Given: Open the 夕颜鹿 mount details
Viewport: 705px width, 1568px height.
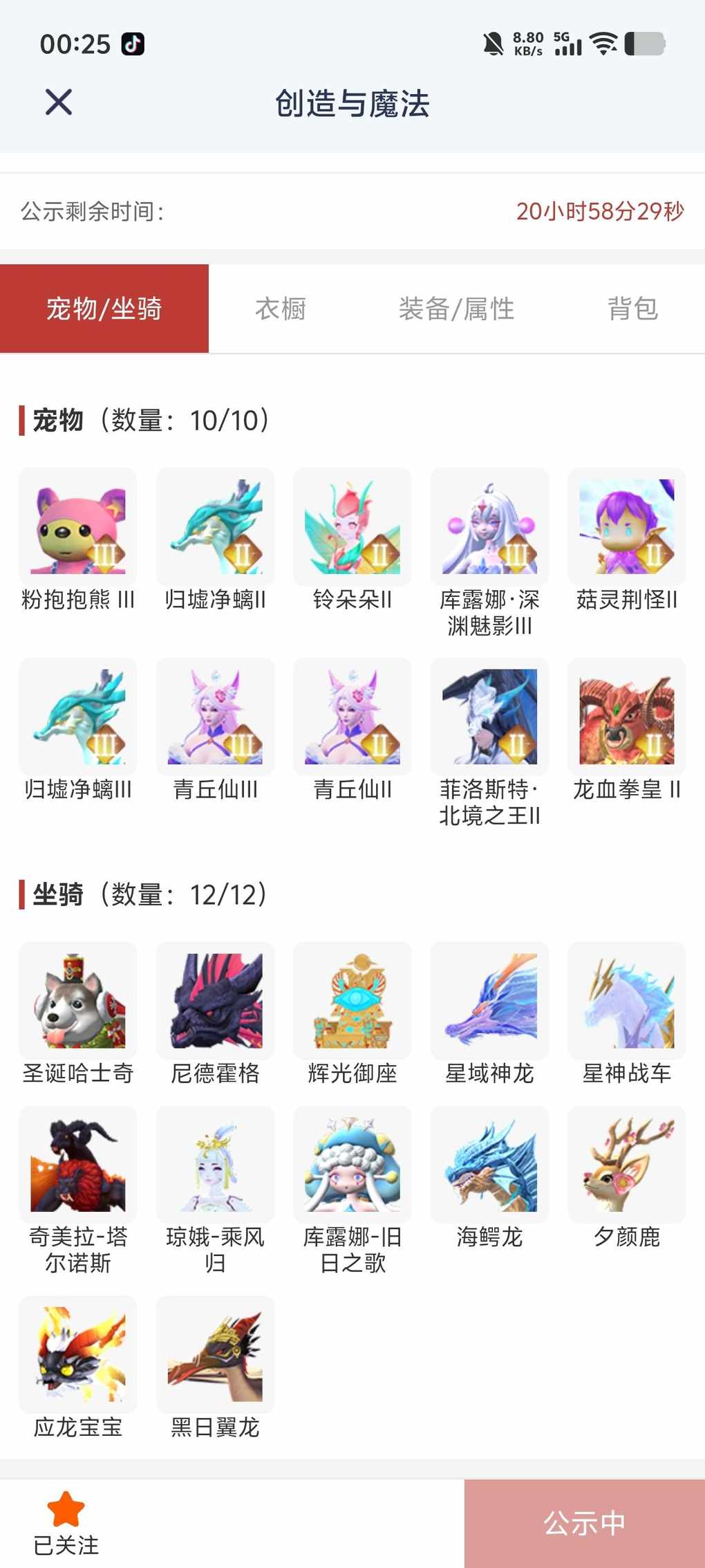Looking at the screenshot, I should 626,1165.
